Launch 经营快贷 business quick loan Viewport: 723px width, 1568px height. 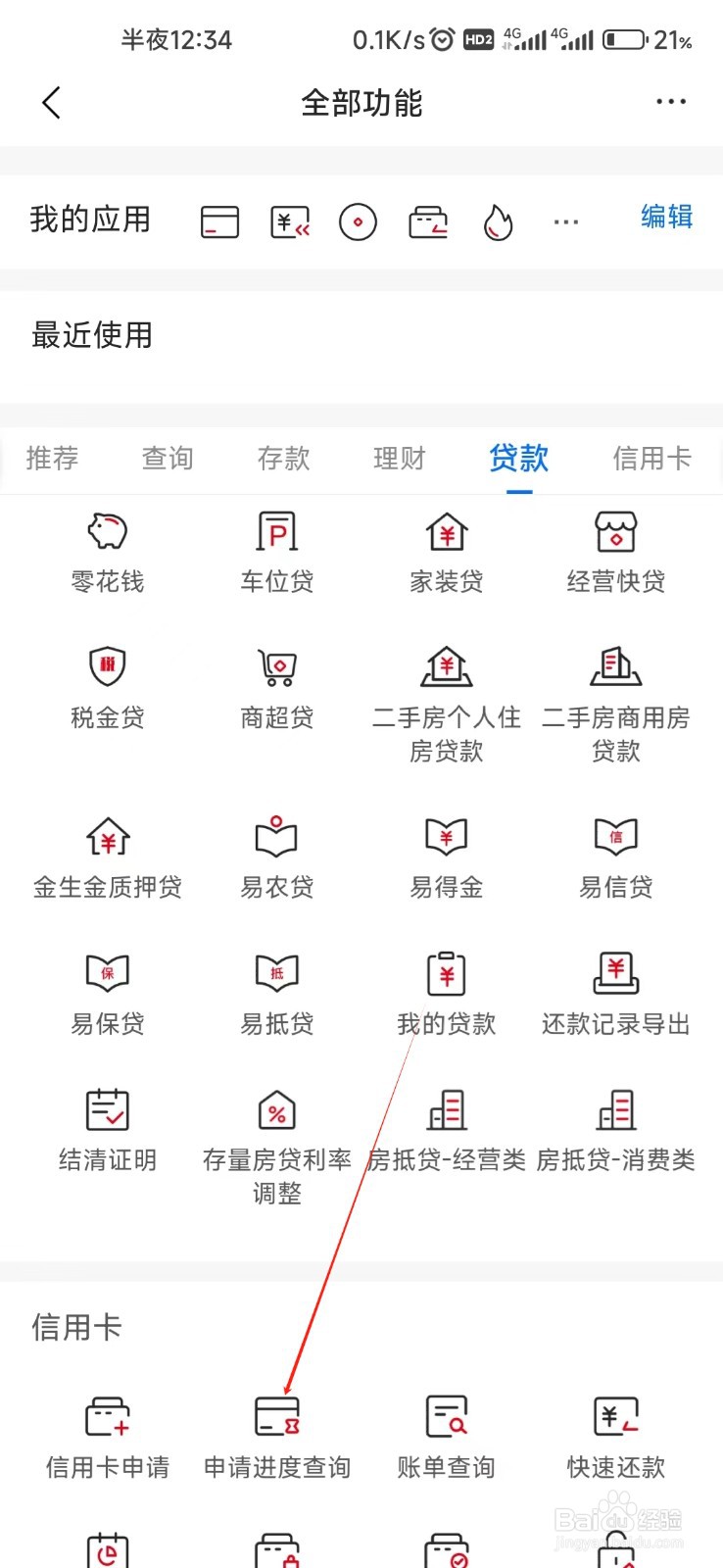pyautogui.click(x=615, y=549)
